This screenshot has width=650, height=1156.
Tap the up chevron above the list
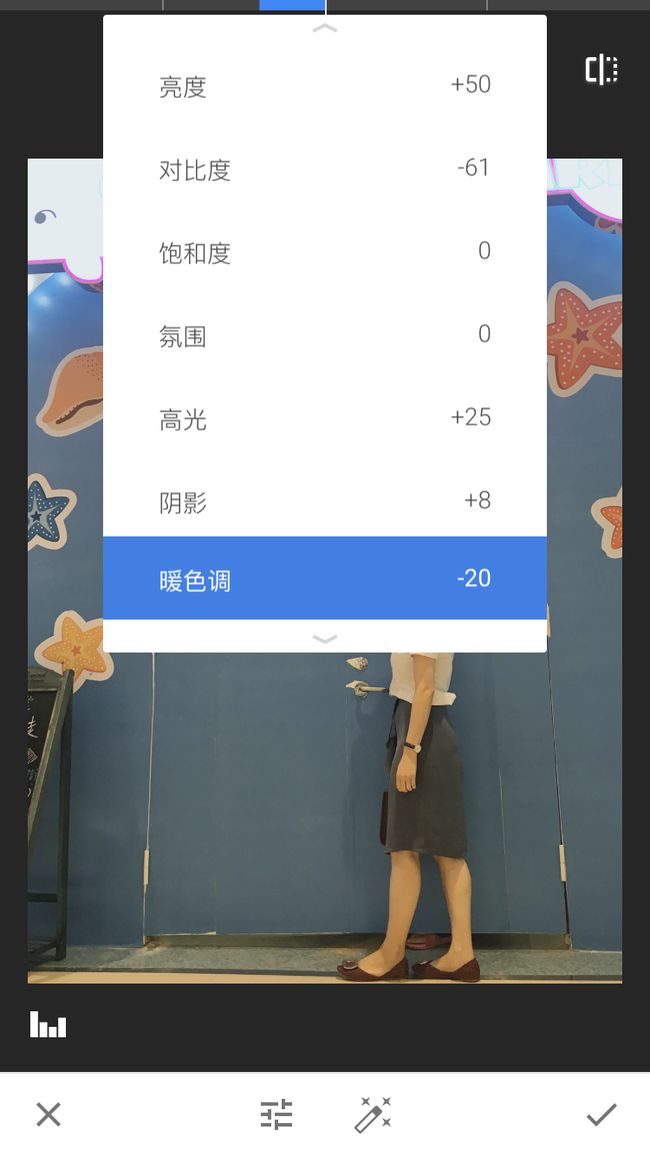[x=325, y=29]
